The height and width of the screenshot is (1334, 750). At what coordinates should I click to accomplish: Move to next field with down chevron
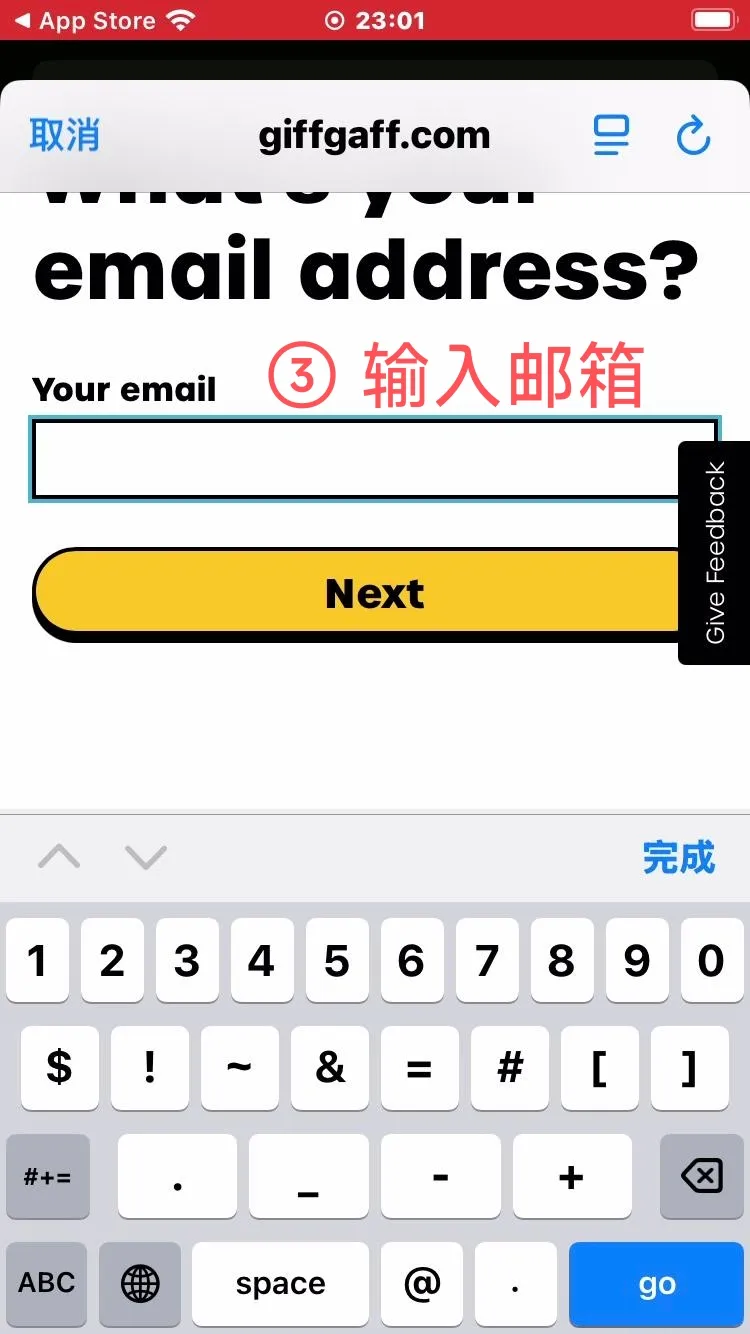pyautogui.click(x=145, y=857)
